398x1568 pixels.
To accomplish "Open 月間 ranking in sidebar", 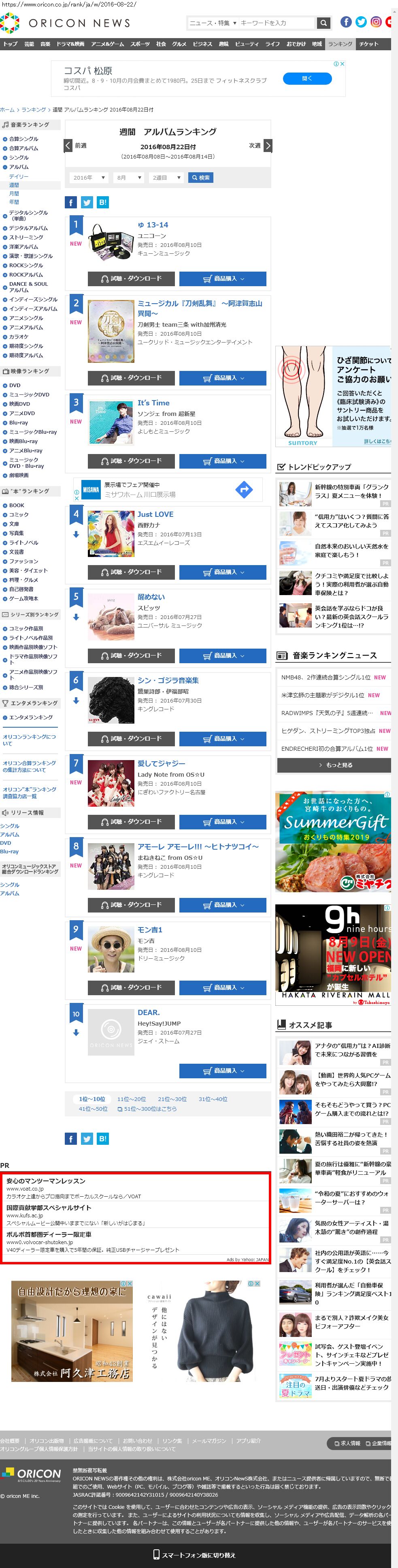I will pos(14,193).
